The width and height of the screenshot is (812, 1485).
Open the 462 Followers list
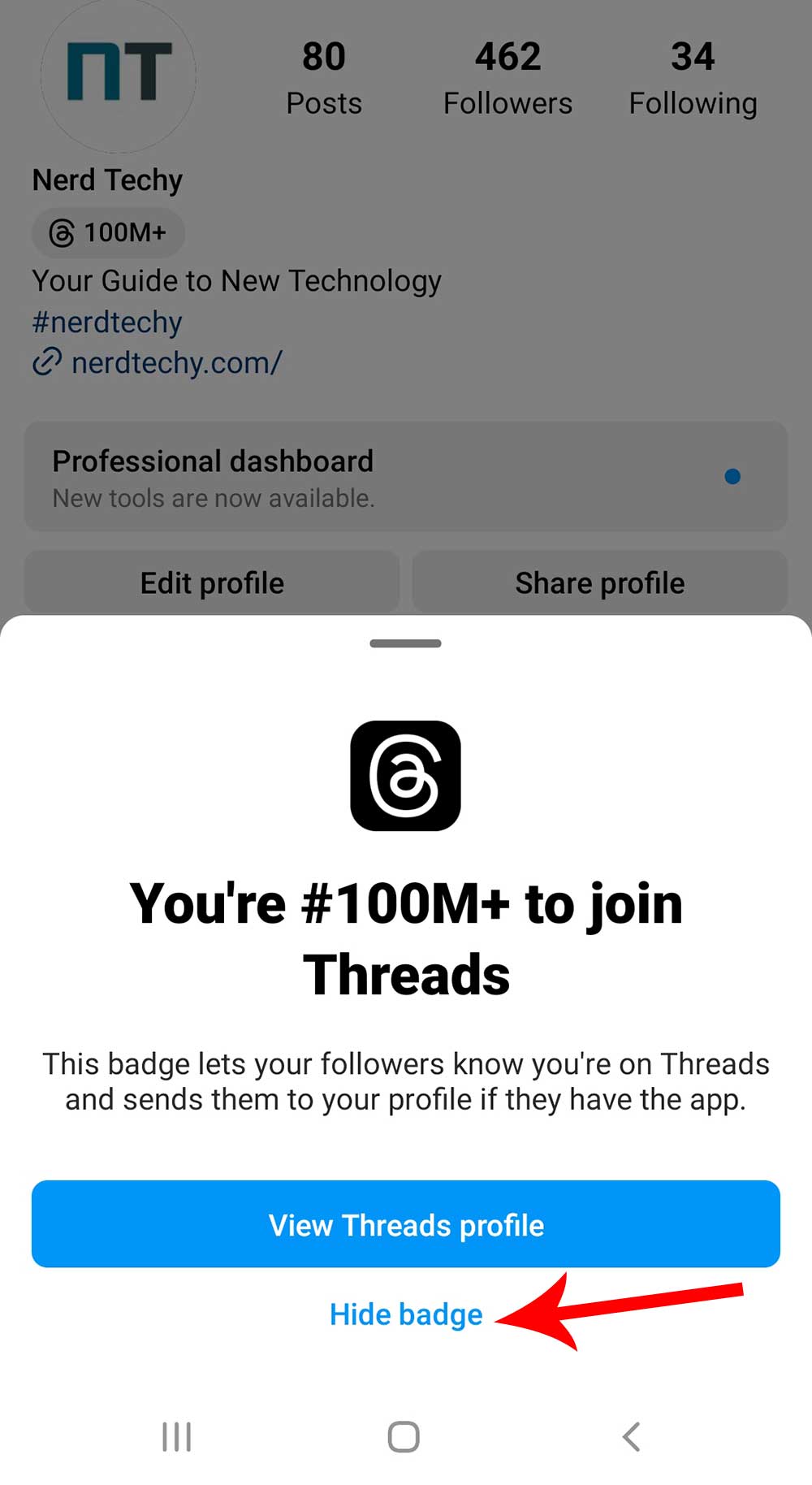(508, 77)
